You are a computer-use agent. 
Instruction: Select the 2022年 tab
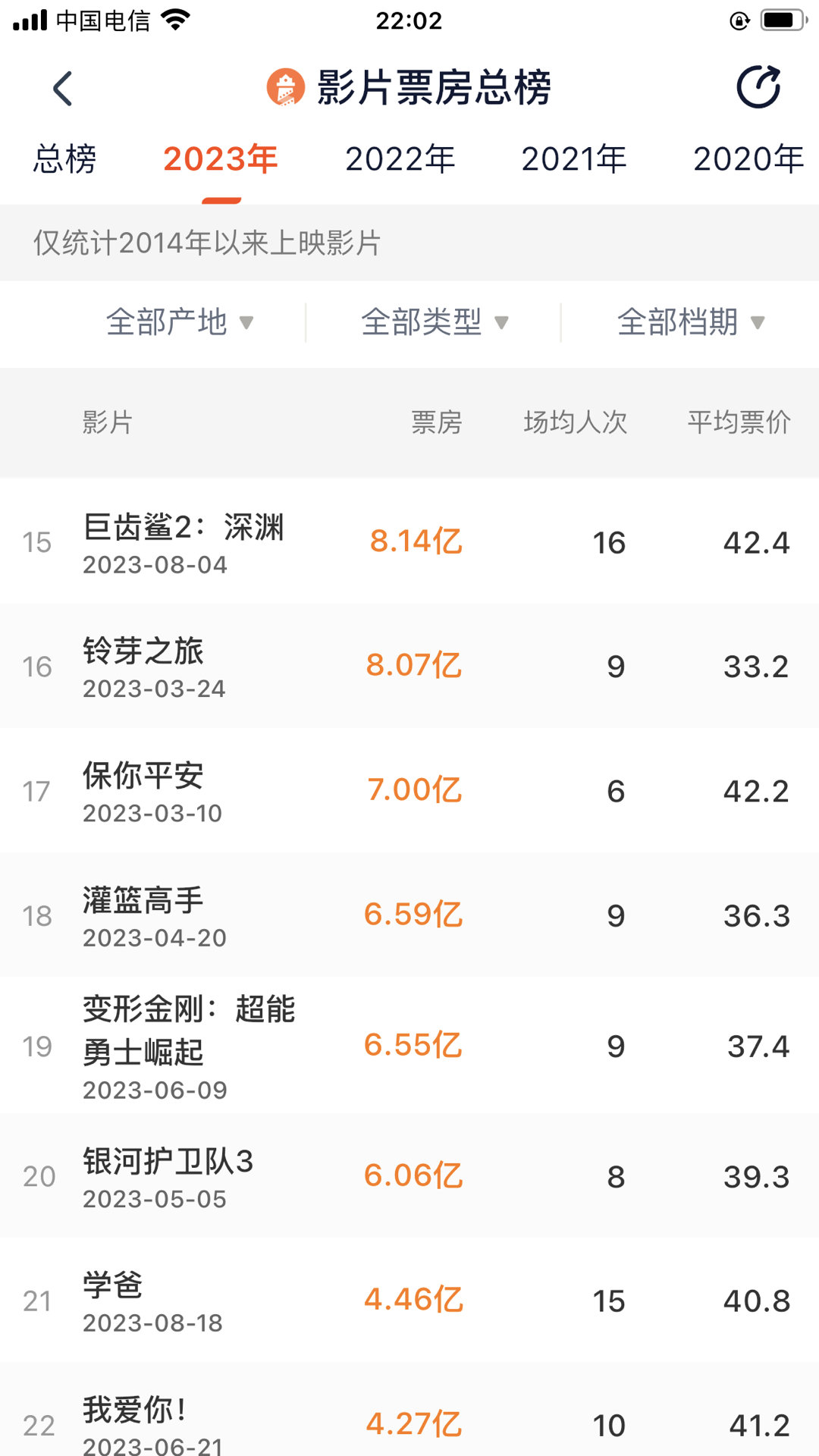(400, 159)
